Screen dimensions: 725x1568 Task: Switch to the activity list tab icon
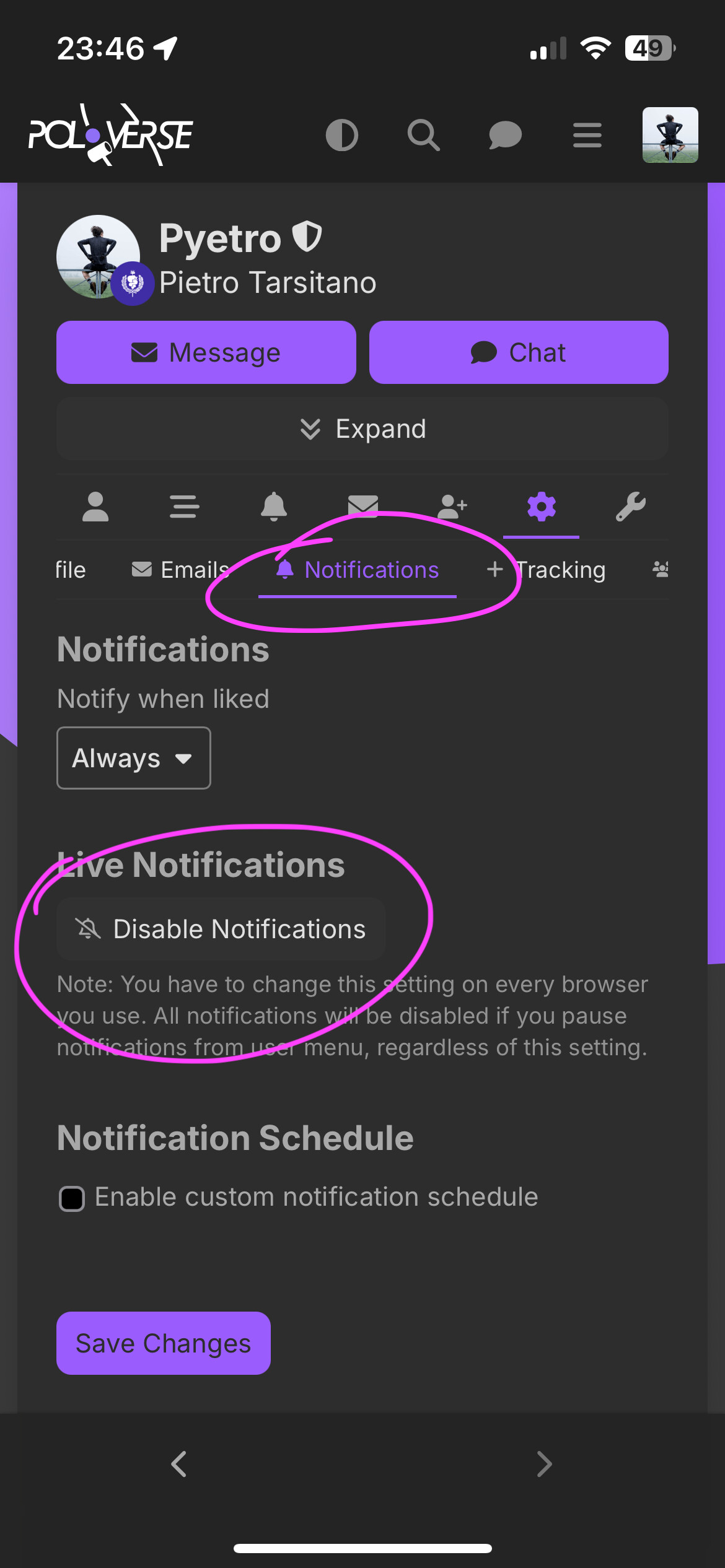tap(185, 507)
